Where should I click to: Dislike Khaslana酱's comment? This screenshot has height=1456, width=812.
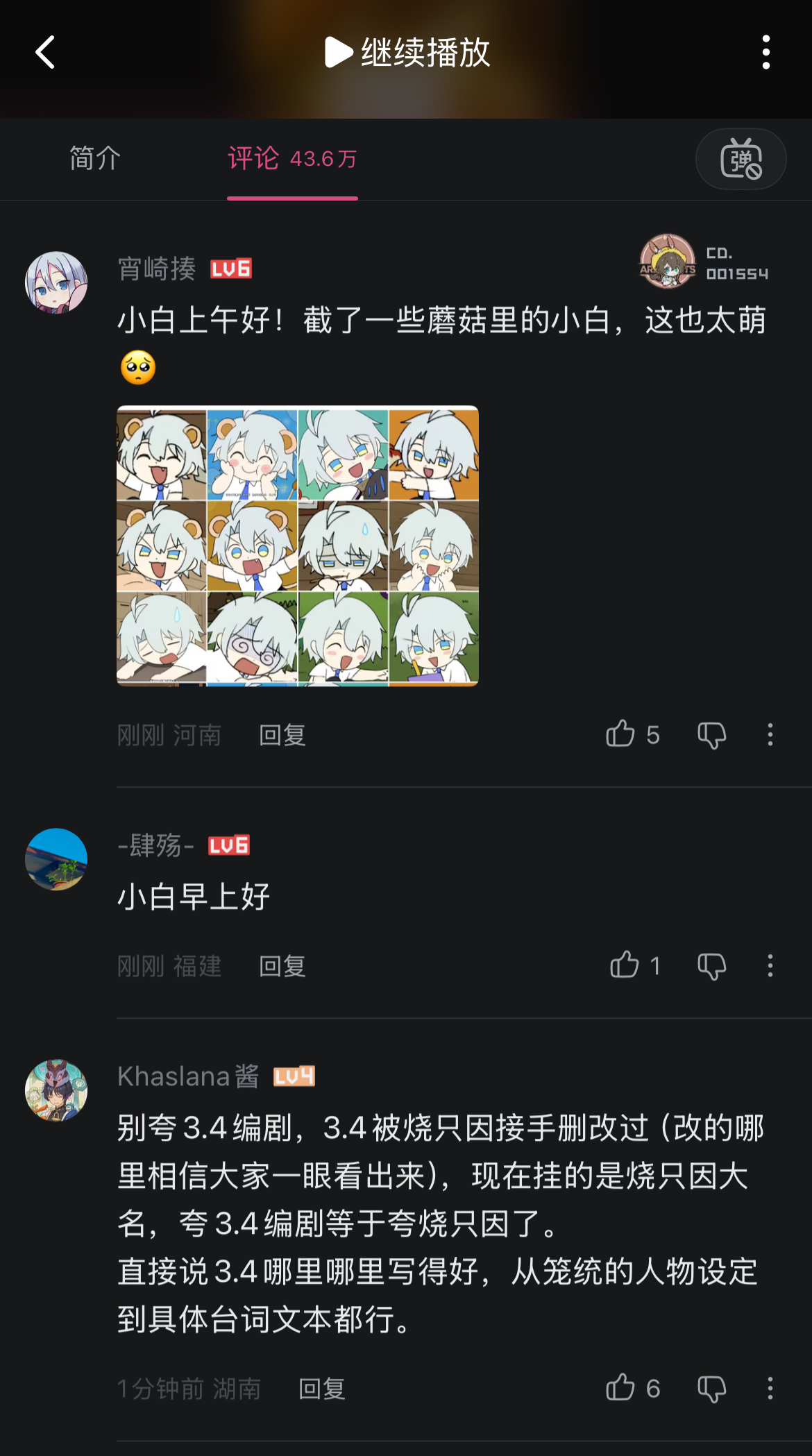click(711, 1389)
